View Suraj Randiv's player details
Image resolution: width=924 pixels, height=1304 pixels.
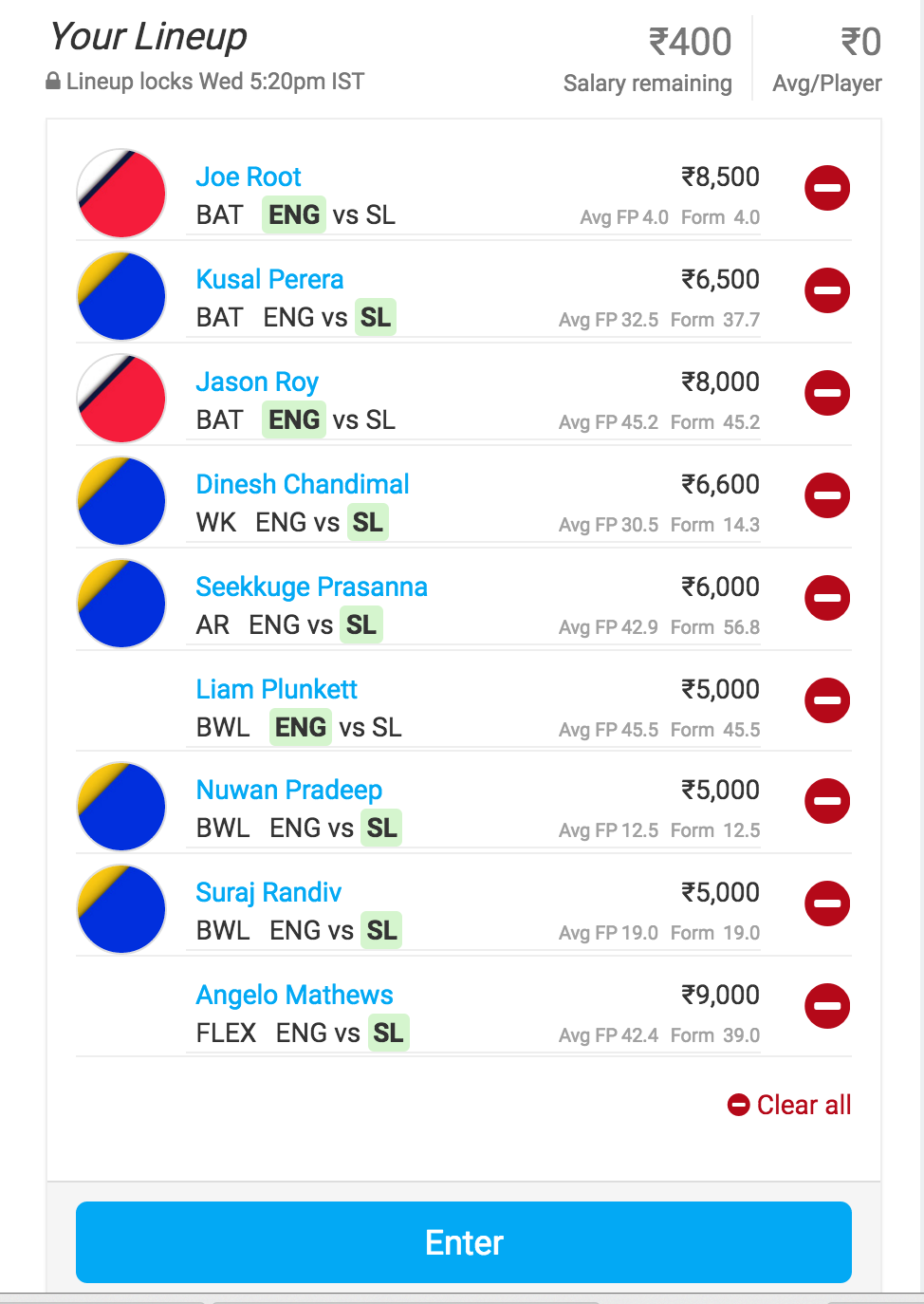[x=268, y=893]
